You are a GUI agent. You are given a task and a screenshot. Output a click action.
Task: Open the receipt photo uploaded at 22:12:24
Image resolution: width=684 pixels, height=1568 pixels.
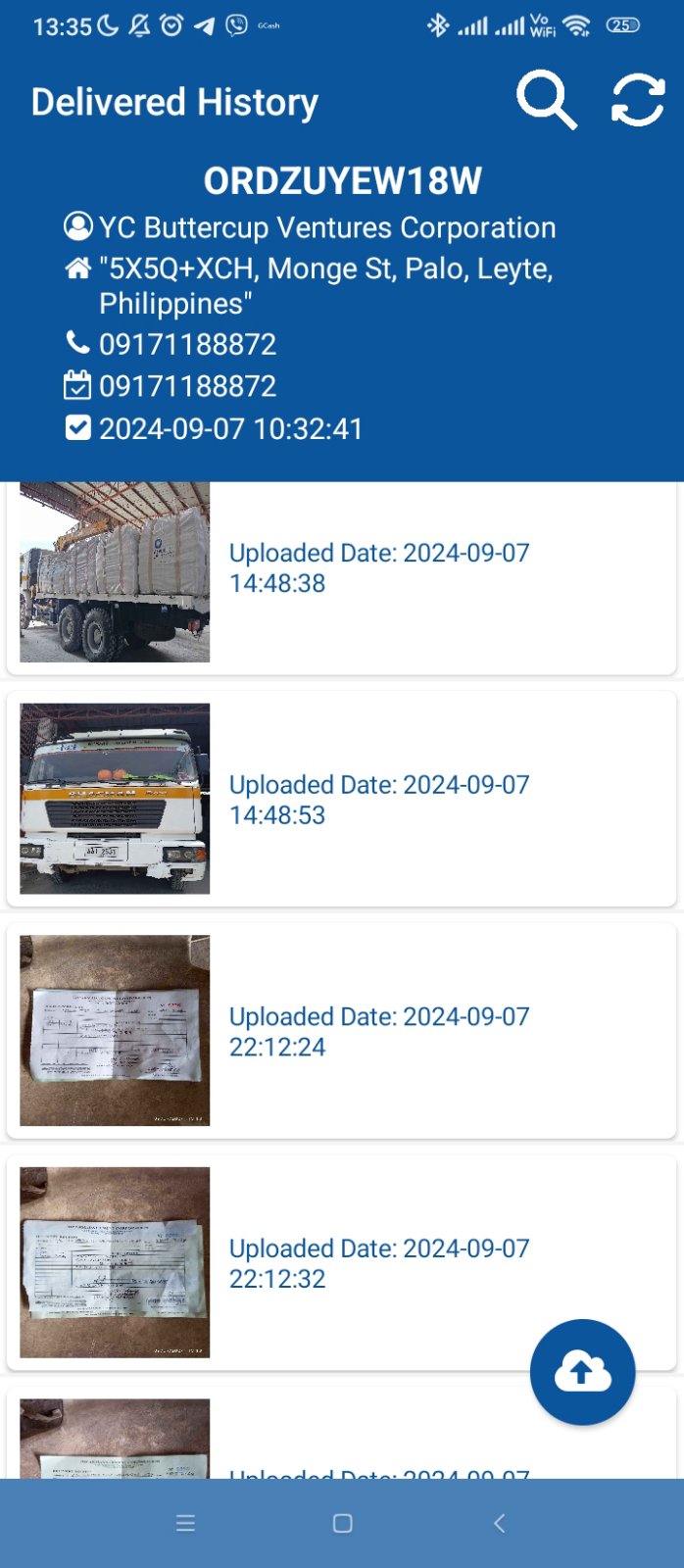[115, 1030]
